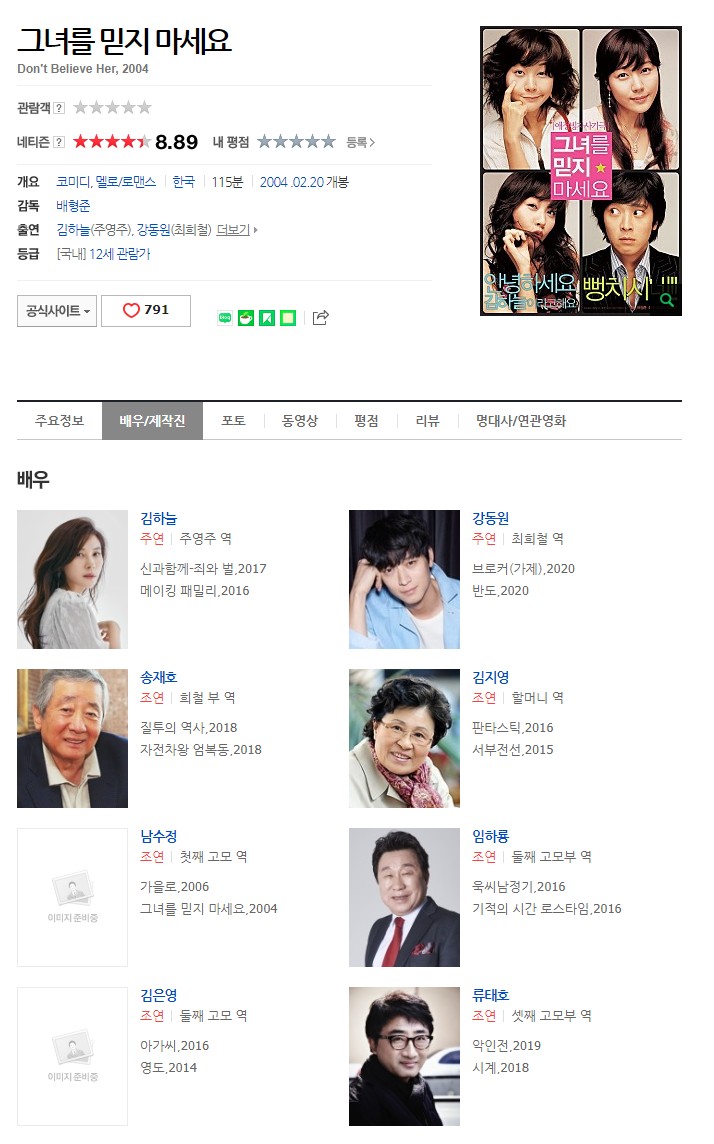View 송재호's actor page
The height and width of the screenshot is (1144, 714).
coord(158,677)
